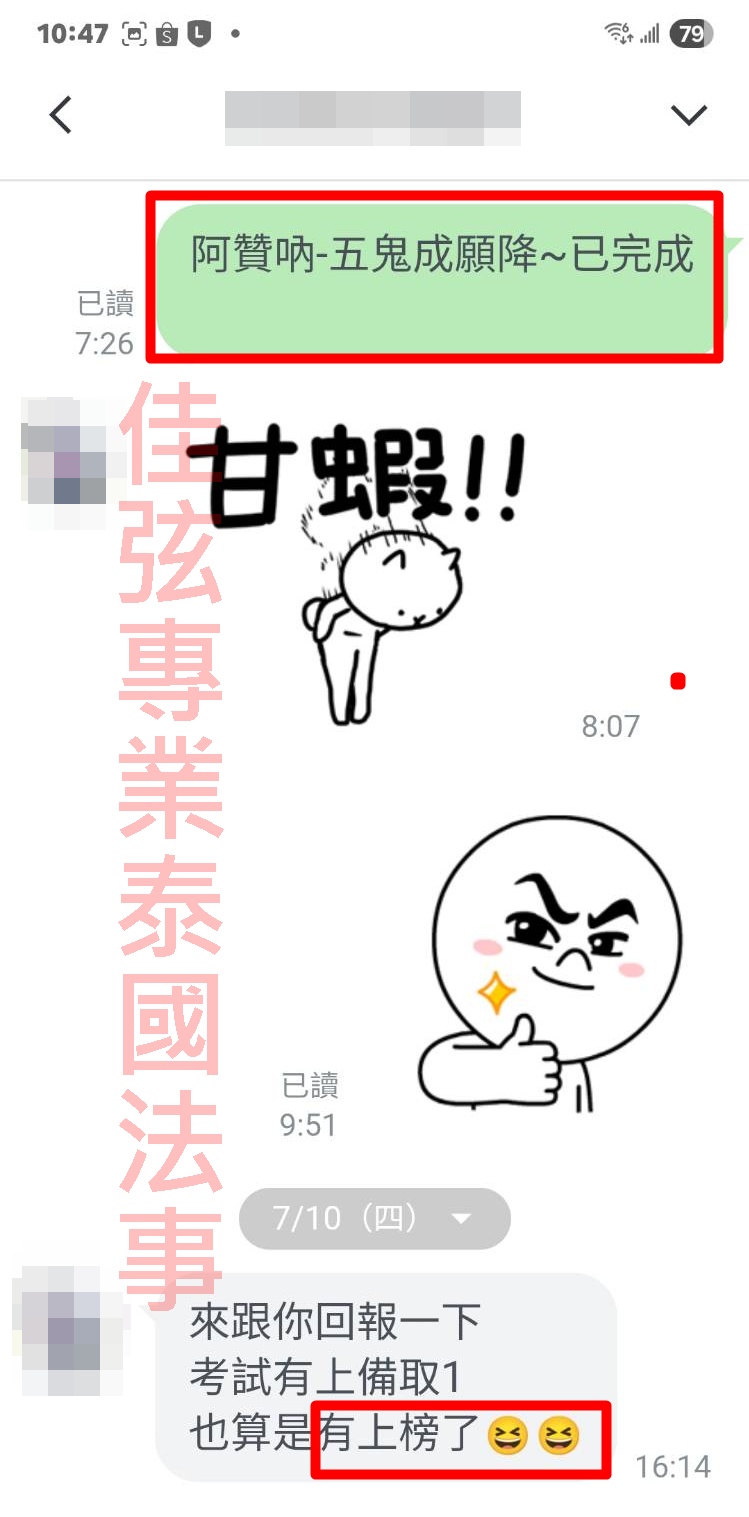Open the 7/10（四）date selector chip
Viewport: 749px width, 1517px height.
tap(375, 1218)
